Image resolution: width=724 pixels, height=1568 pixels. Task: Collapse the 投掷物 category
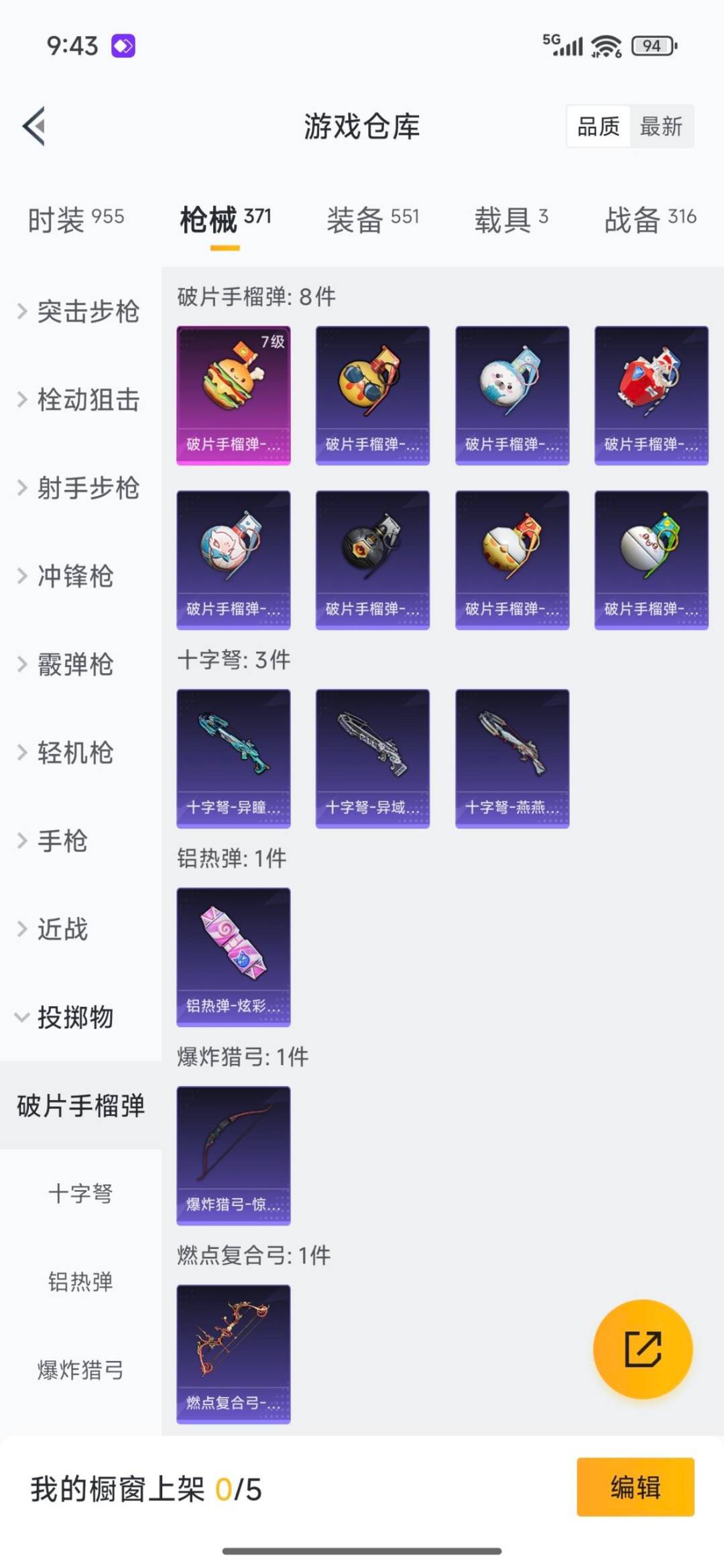(77, 1018)
